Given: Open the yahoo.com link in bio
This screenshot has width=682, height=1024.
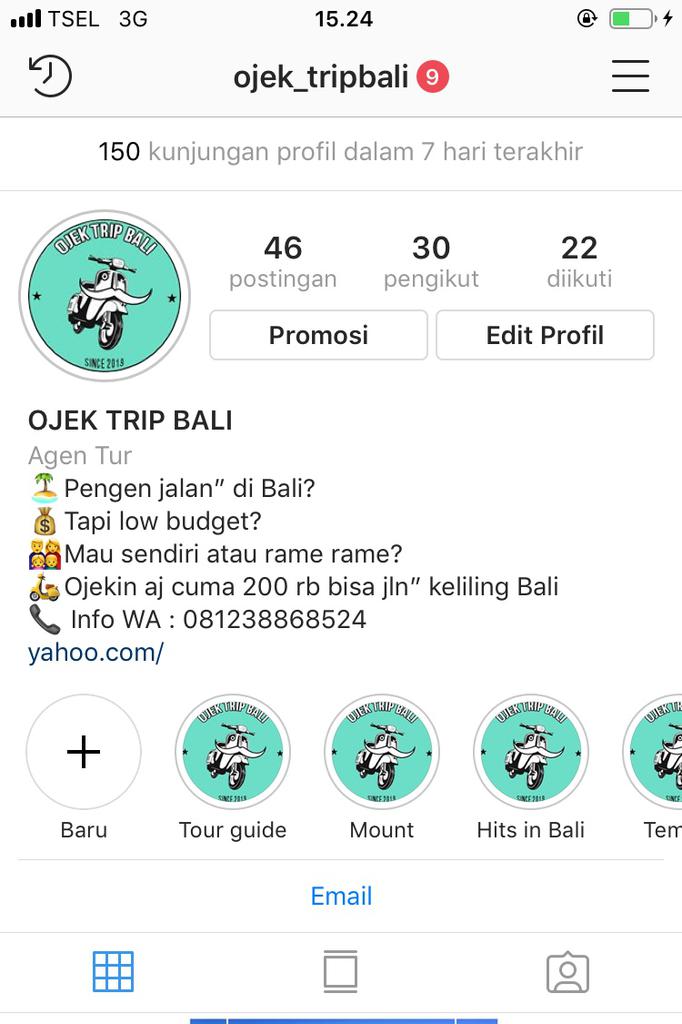Looking at the screenshot, I should tap(95, 653).
